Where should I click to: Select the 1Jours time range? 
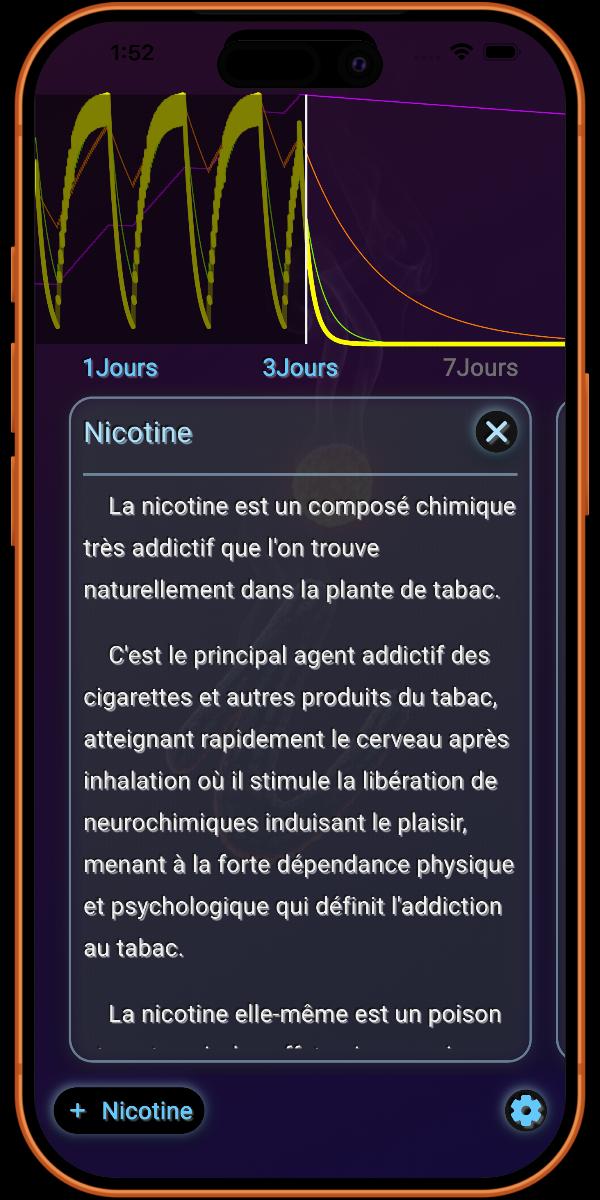[120, 368]
